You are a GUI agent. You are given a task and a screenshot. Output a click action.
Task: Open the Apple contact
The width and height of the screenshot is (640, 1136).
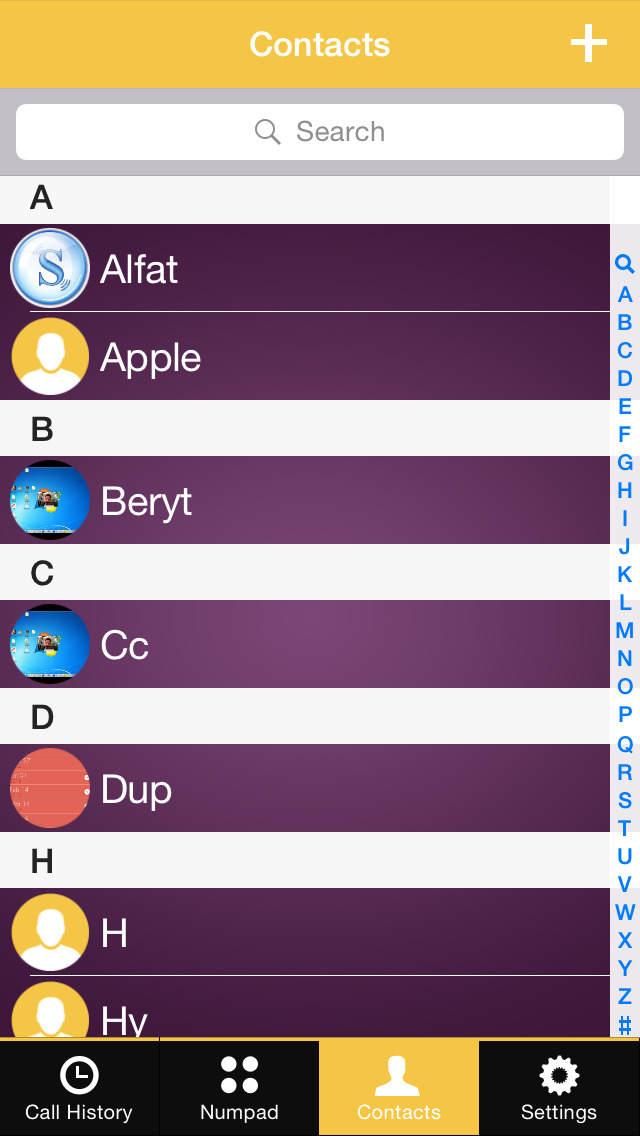pyautogui.click(x=304, y=356)
